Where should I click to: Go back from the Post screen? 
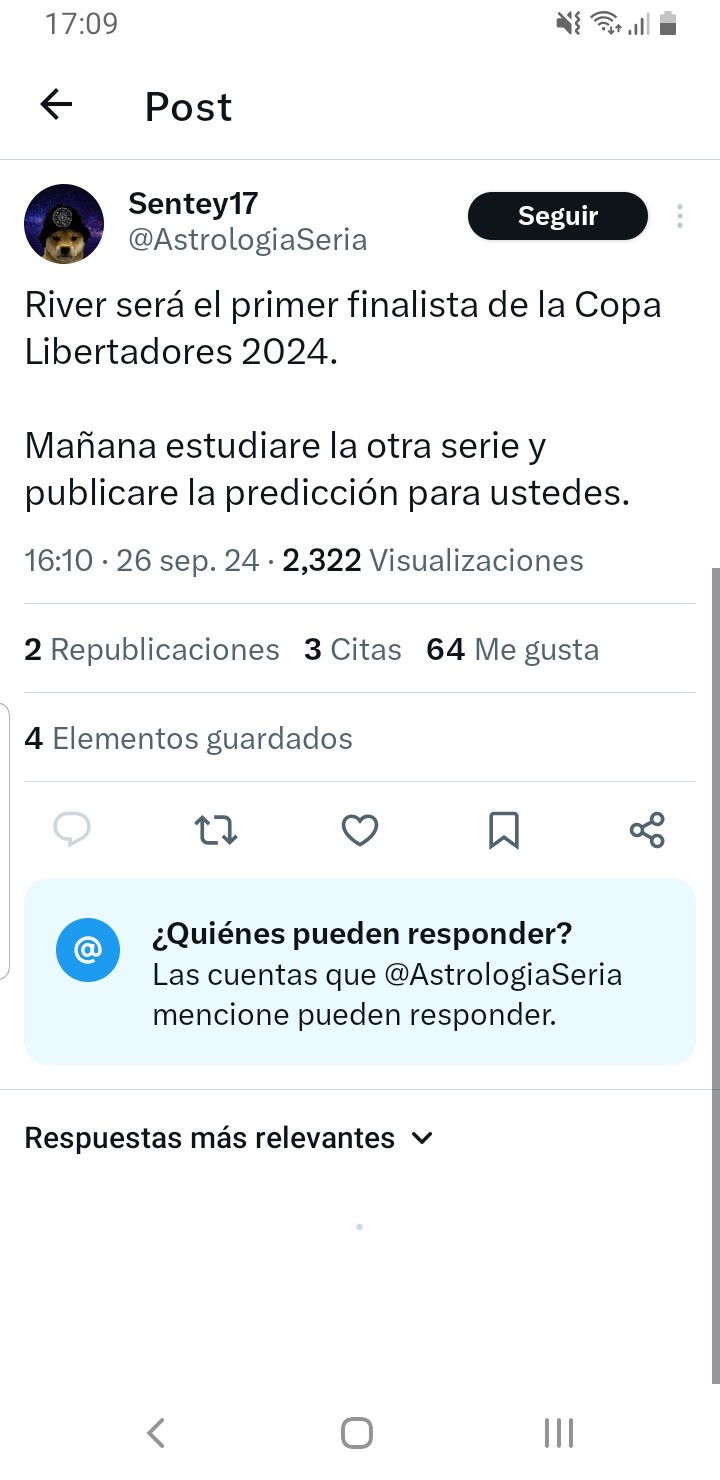56,105
